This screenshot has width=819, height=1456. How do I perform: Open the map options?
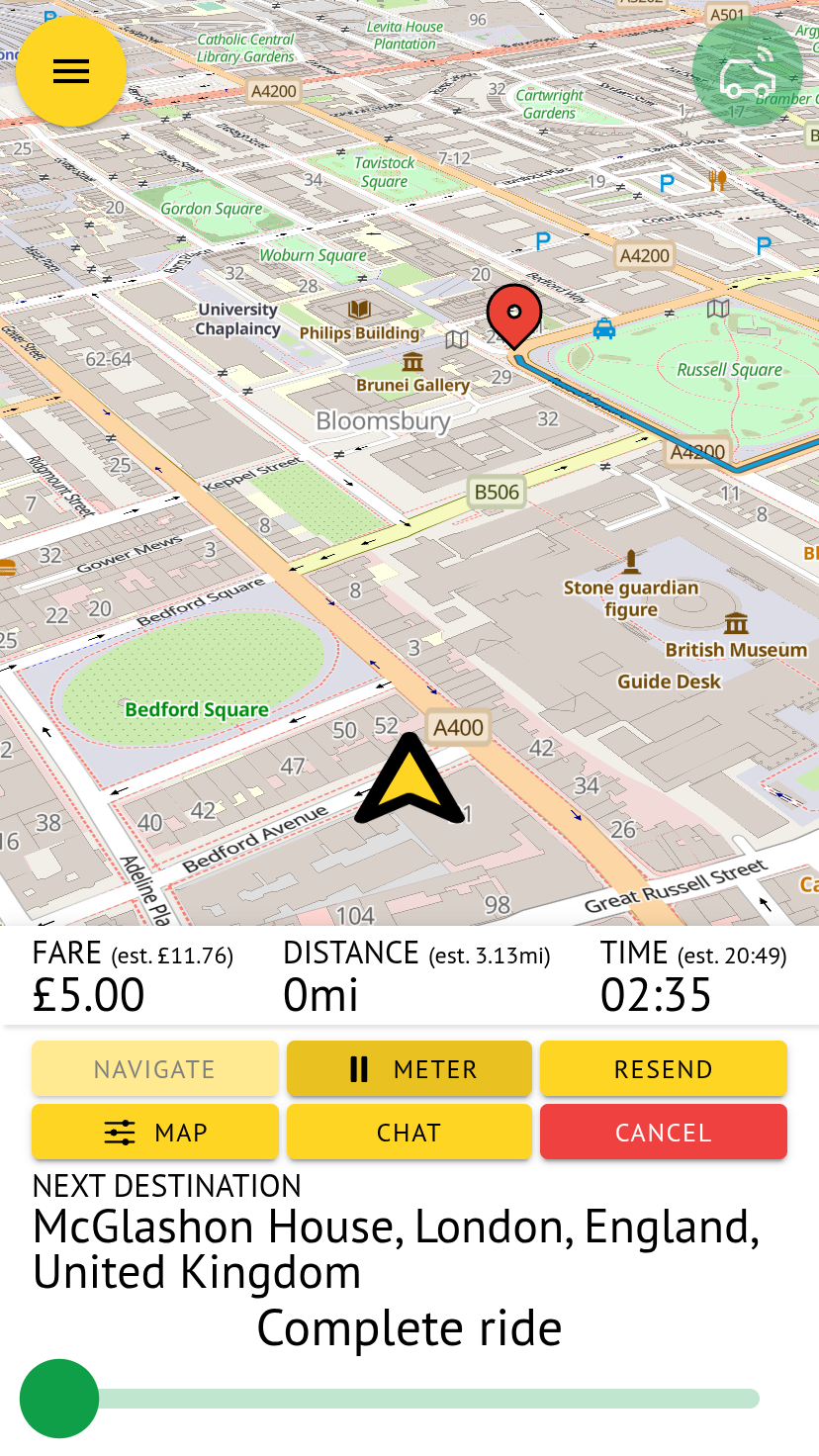155,1133
